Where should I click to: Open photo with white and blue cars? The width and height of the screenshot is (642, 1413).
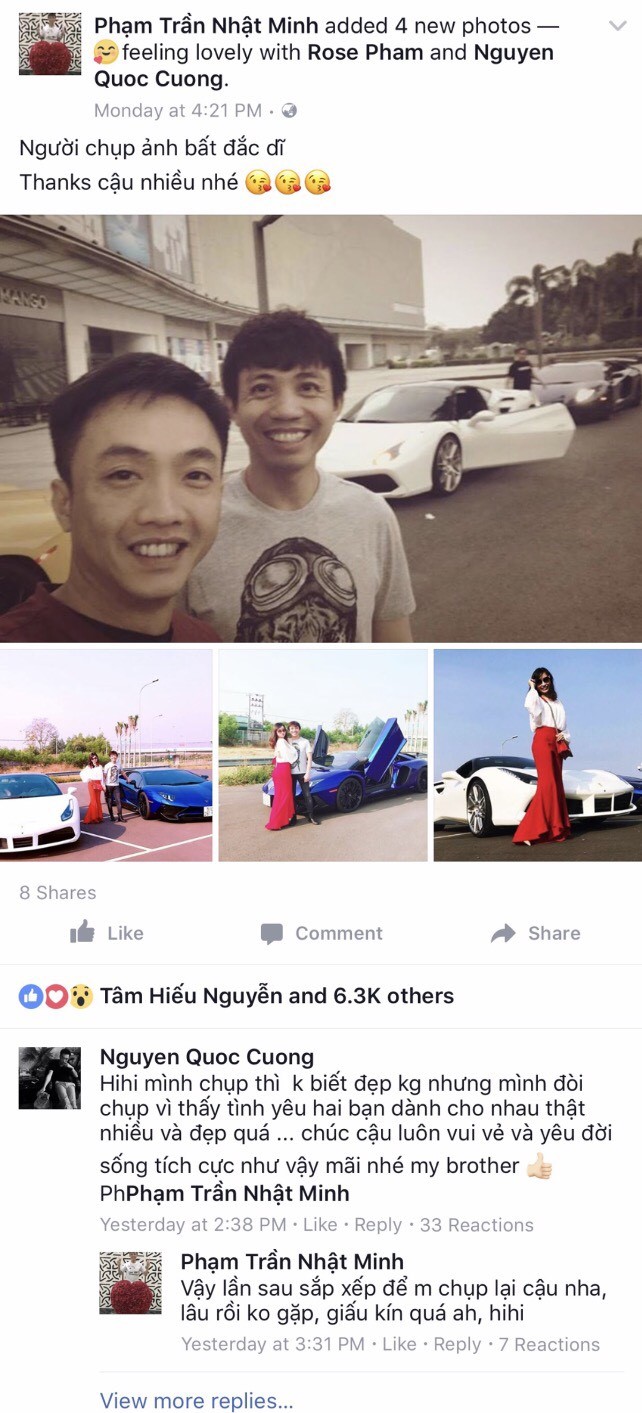[106, 755]
